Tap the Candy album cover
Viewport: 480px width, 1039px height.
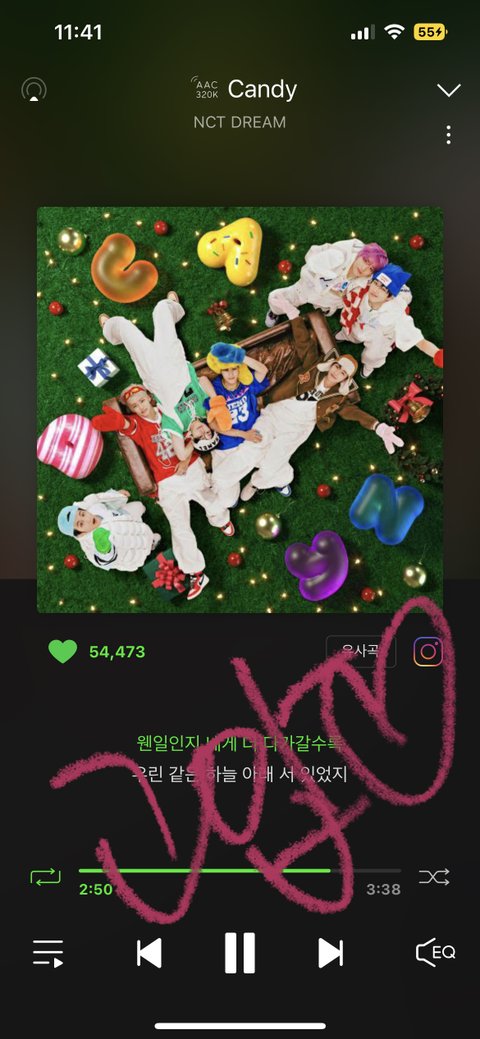click(240, 410)
